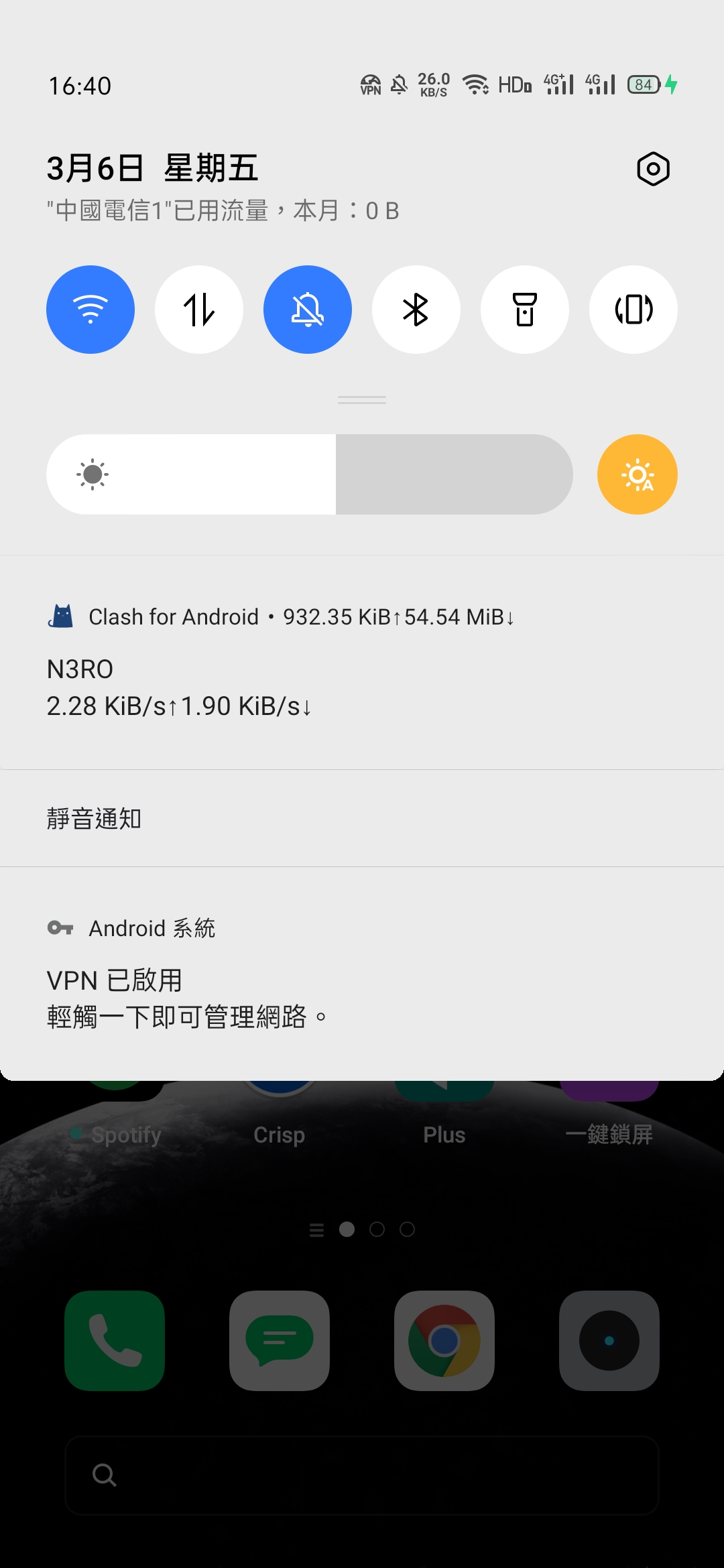Disable the Wi-Fi quick tile
Image resolution: width=724 pixels, height=1568 pixels.
[x=90, y=309]
